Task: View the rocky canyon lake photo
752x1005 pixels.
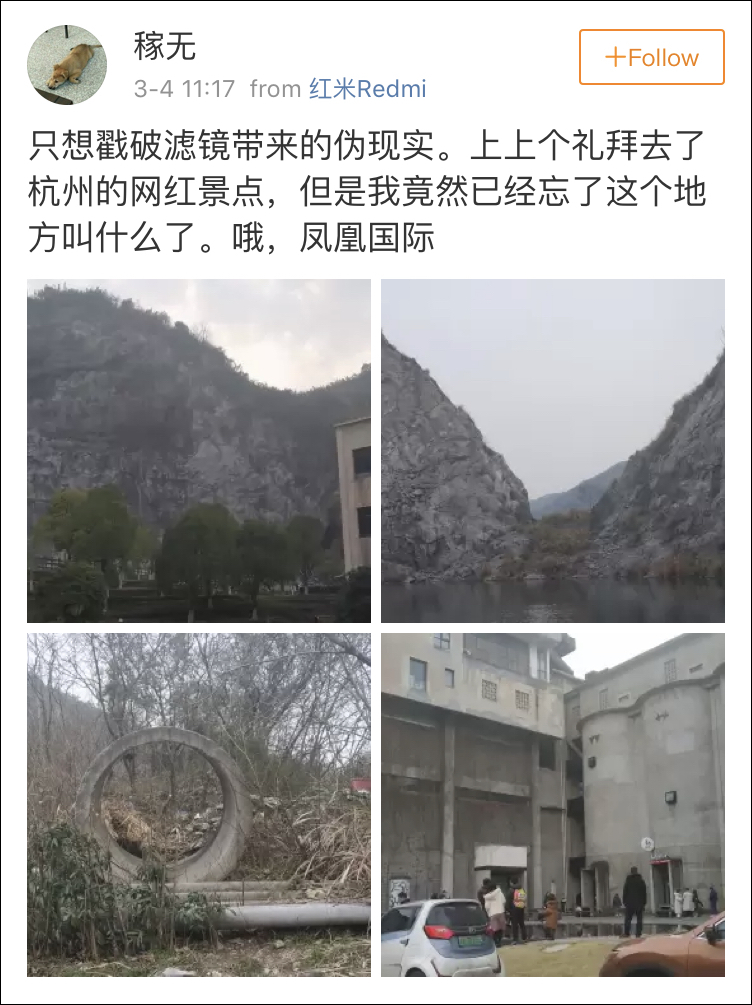Action: (553, 451)
